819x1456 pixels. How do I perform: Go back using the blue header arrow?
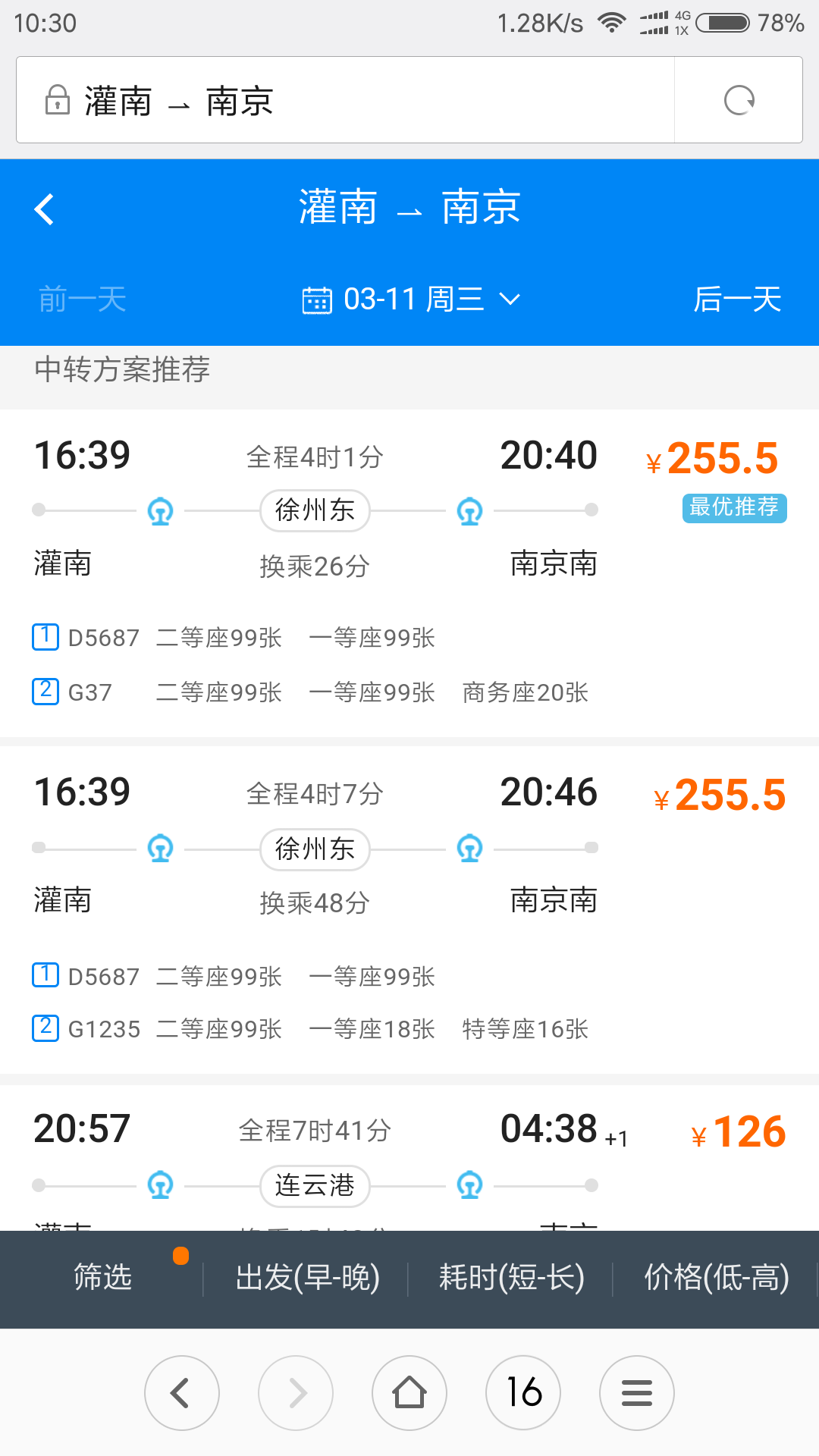point(45,209)
